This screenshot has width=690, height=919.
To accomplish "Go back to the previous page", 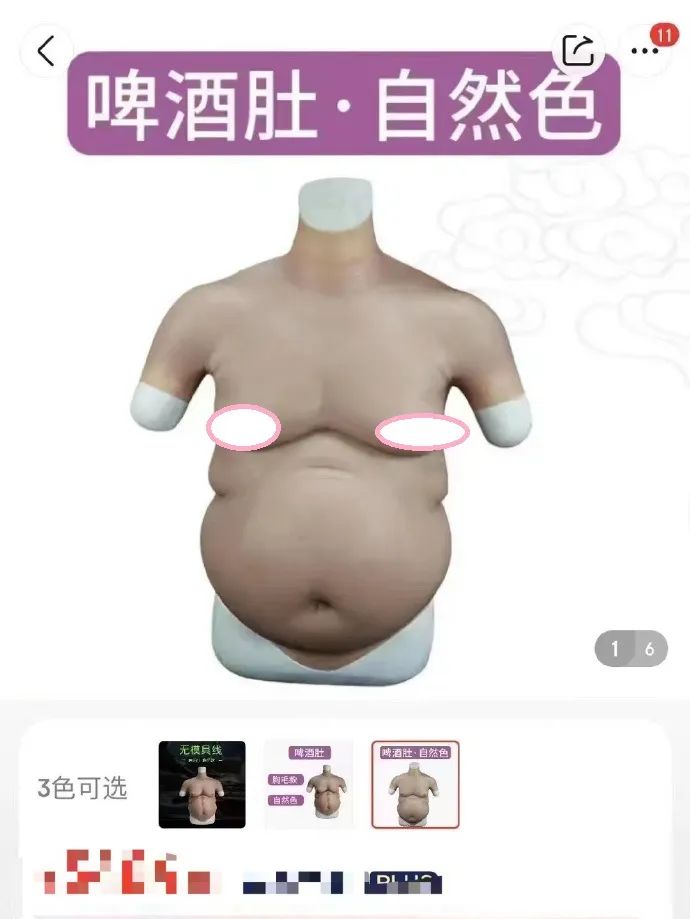I will (46, 51).
